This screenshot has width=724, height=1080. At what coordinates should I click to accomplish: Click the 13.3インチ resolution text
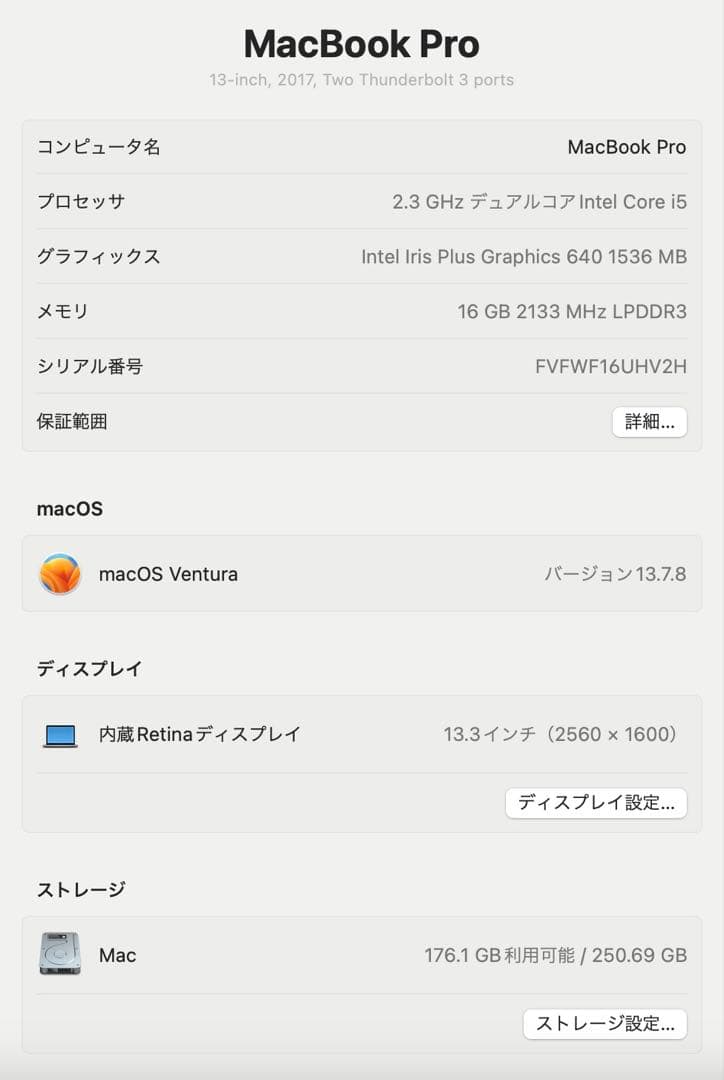[561, 734]
